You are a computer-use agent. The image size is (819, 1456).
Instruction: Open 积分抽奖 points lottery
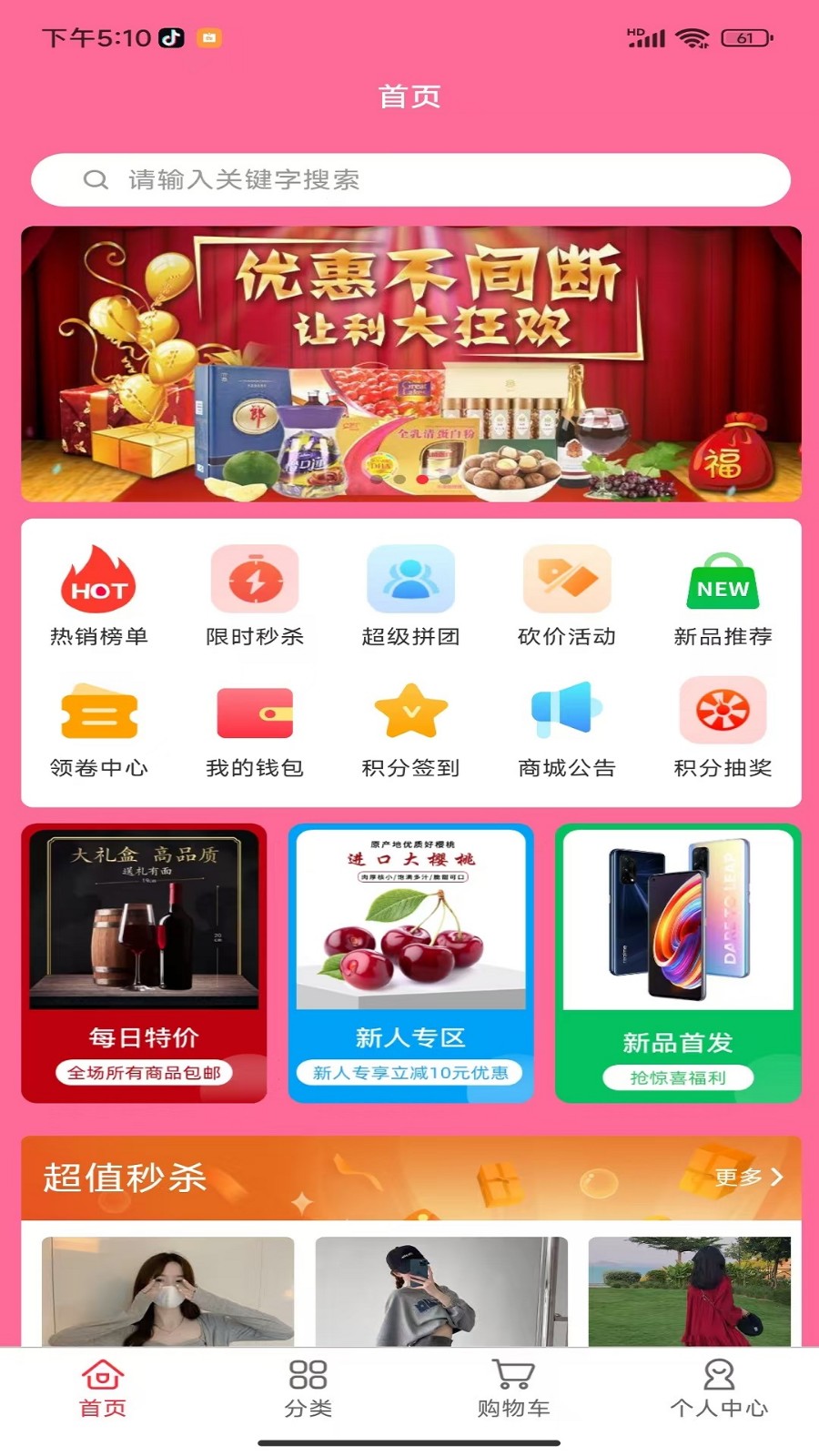tap(723, 729)
